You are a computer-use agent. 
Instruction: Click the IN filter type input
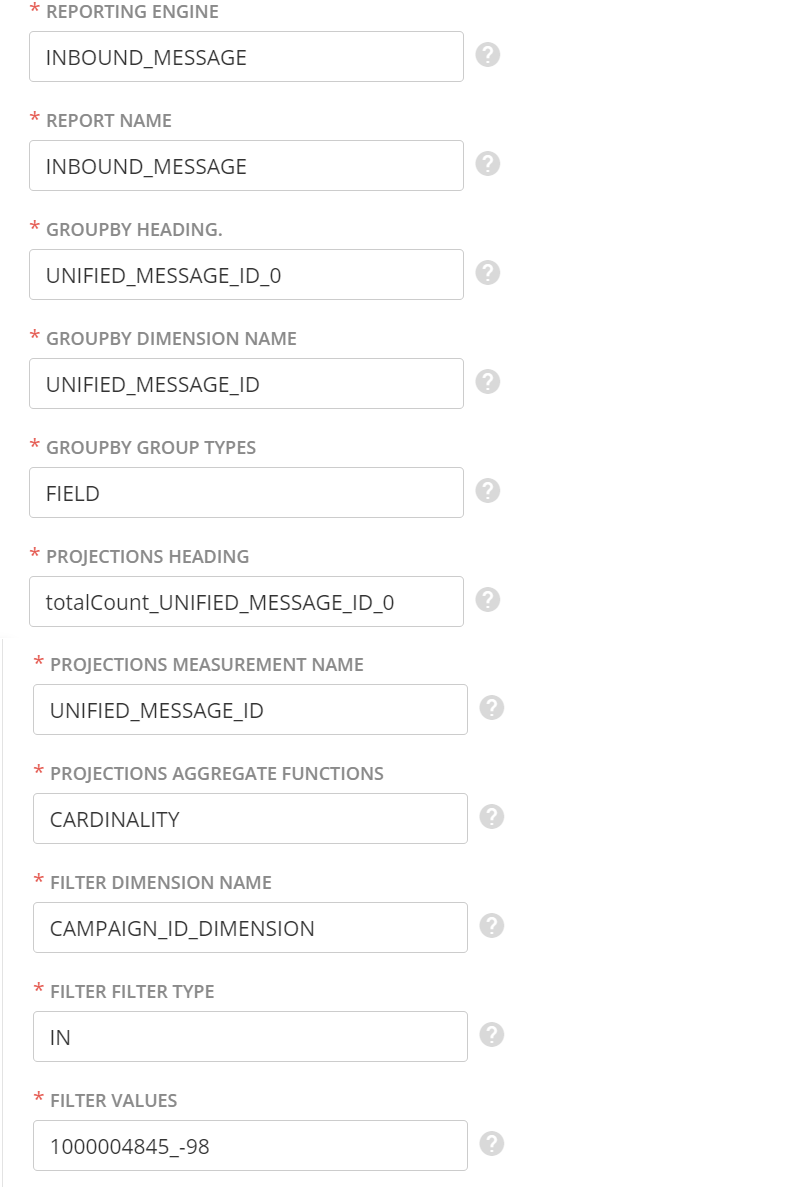click(x=248, y=1036)
